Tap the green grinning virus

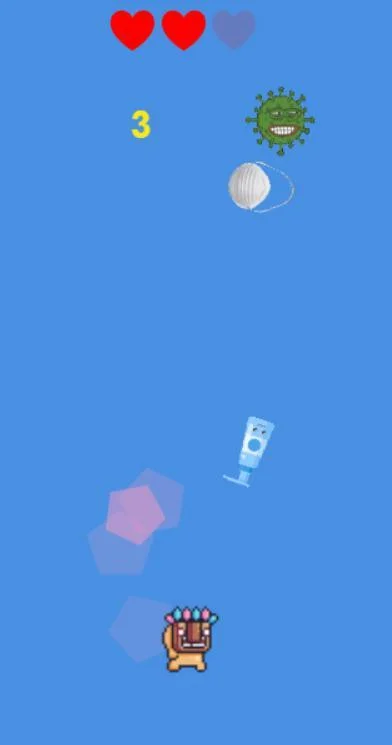280,121
